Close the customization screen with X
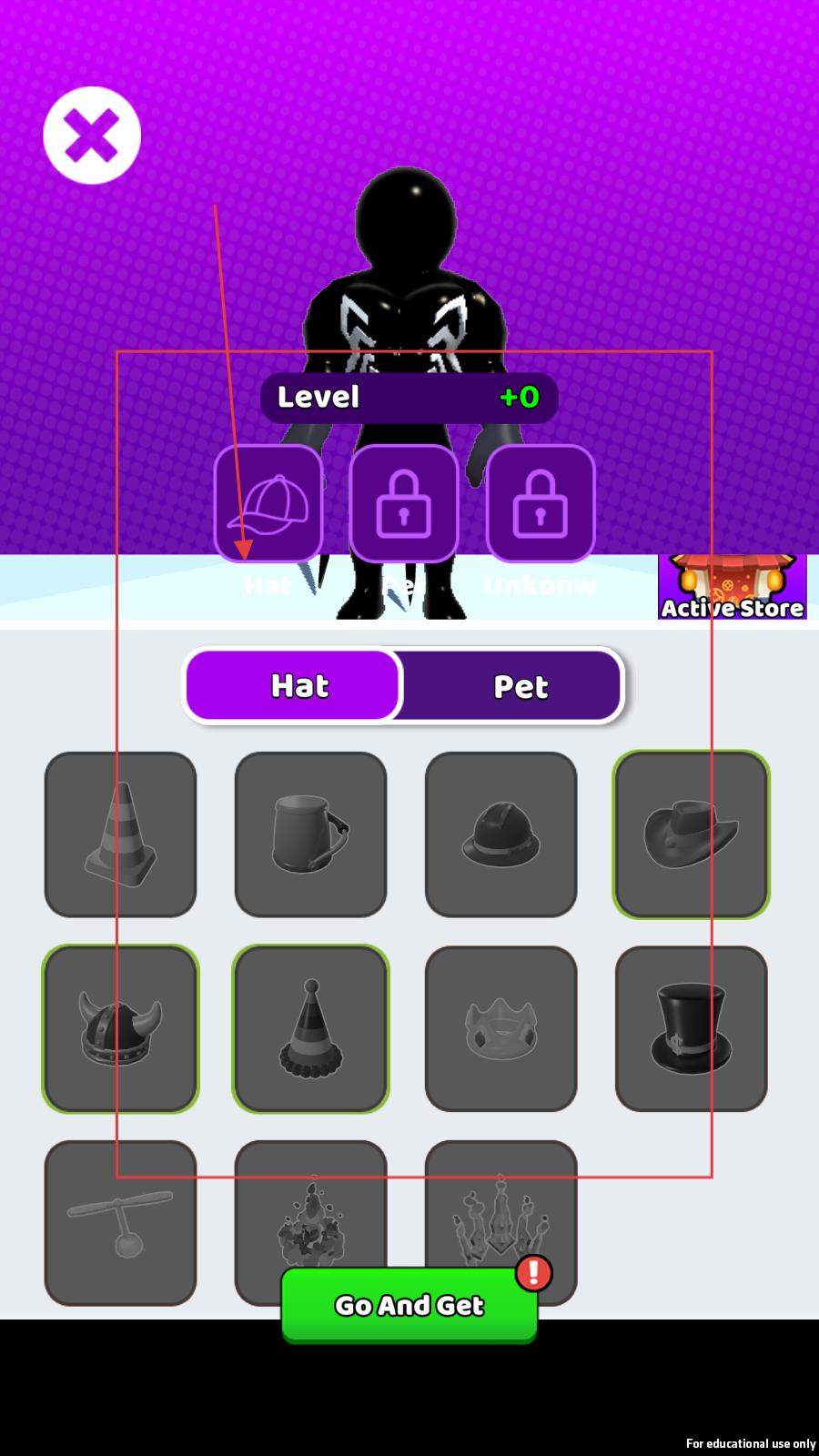819x1456 pixels. pyautogui.click(x=92, y=136)
